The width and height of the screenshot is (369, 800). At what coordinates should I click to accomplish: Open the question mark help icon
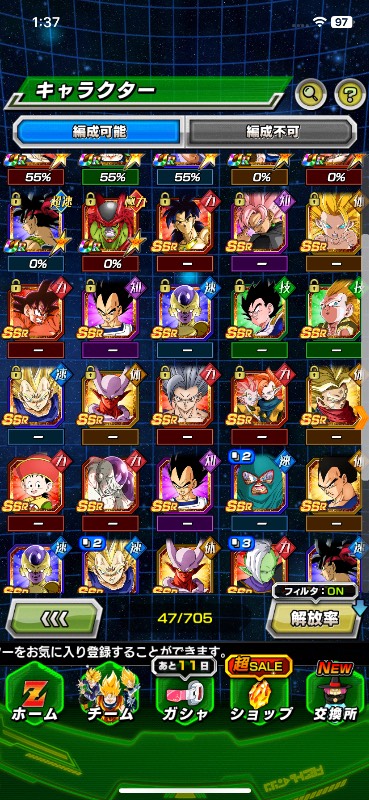(x=350, y=93)
